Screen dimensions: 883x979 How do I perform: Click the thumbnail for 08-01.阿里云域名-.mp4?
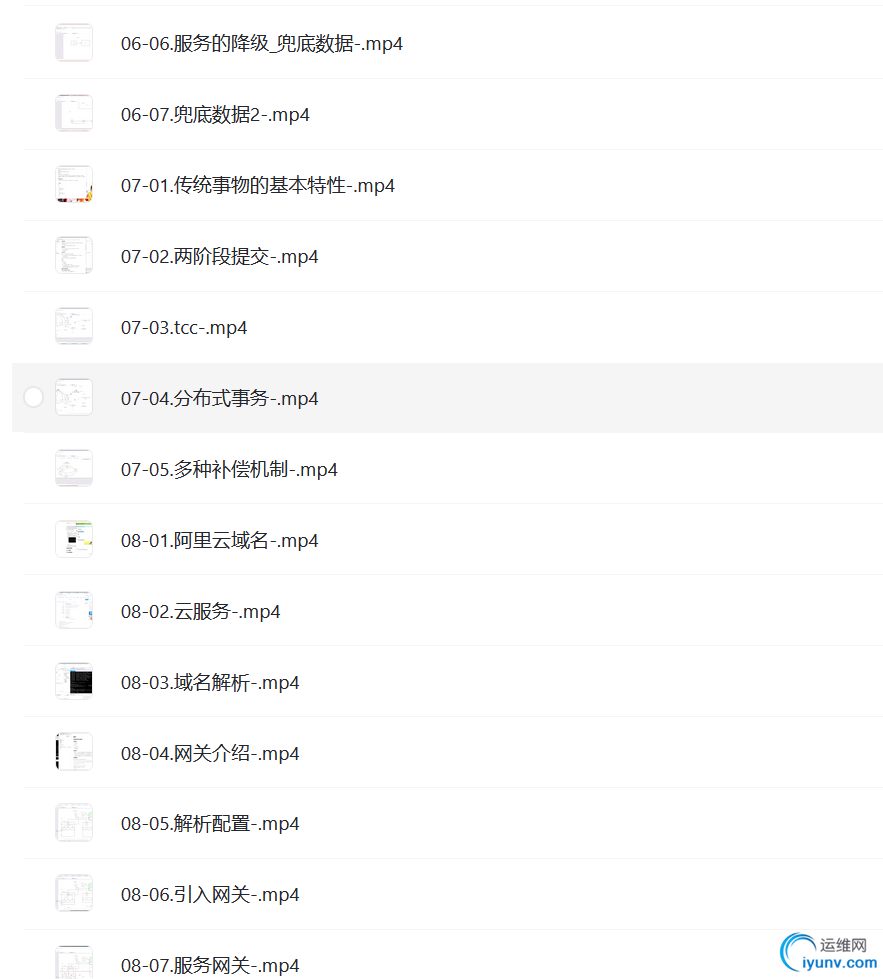click(x=74, y=539)
